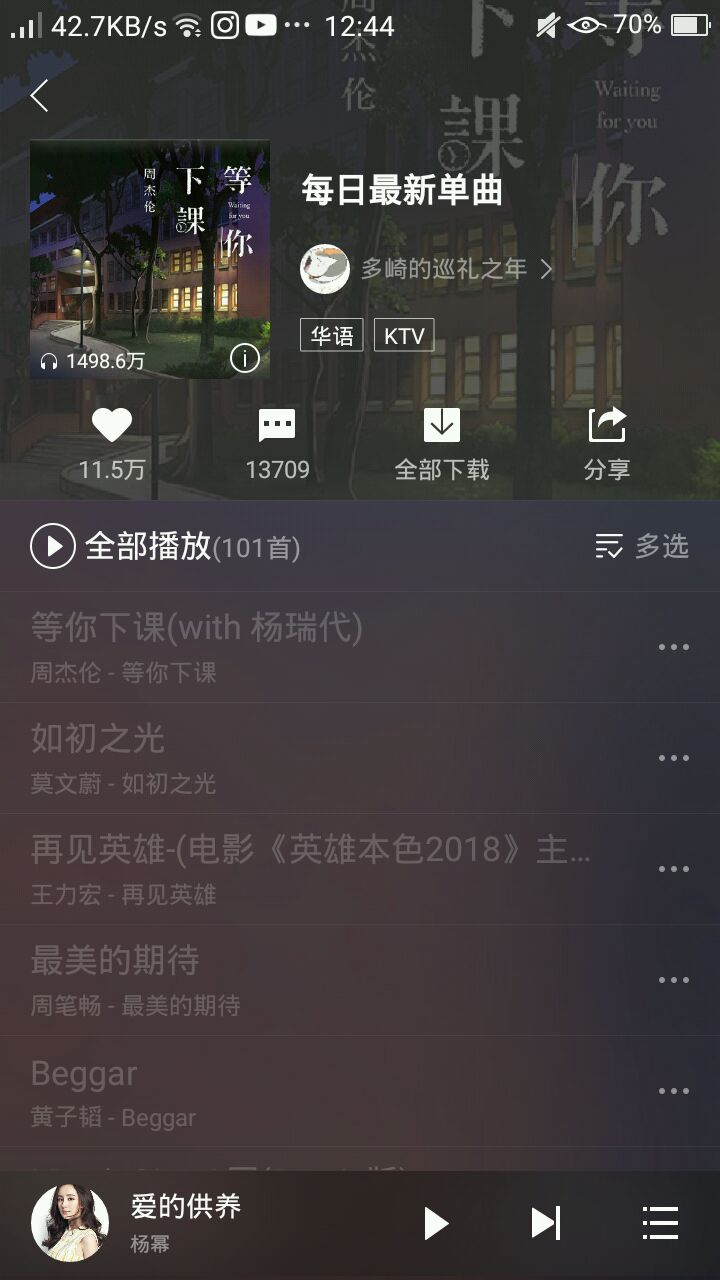
Task: Open more options for 如初之光
Action: click(x=674, y=758)
